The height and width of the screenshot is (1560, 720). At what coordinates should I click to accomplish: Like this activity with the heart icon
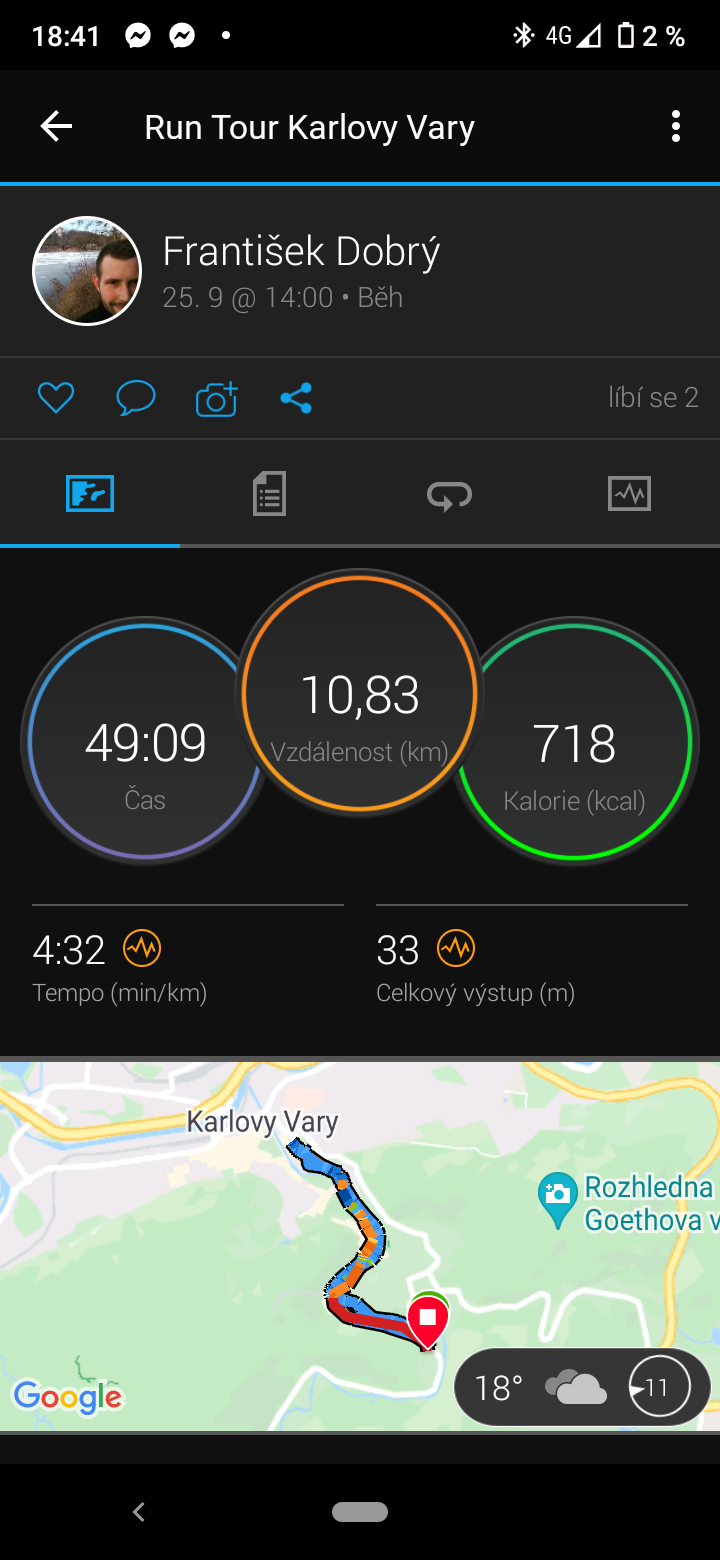tap(56, 398)
